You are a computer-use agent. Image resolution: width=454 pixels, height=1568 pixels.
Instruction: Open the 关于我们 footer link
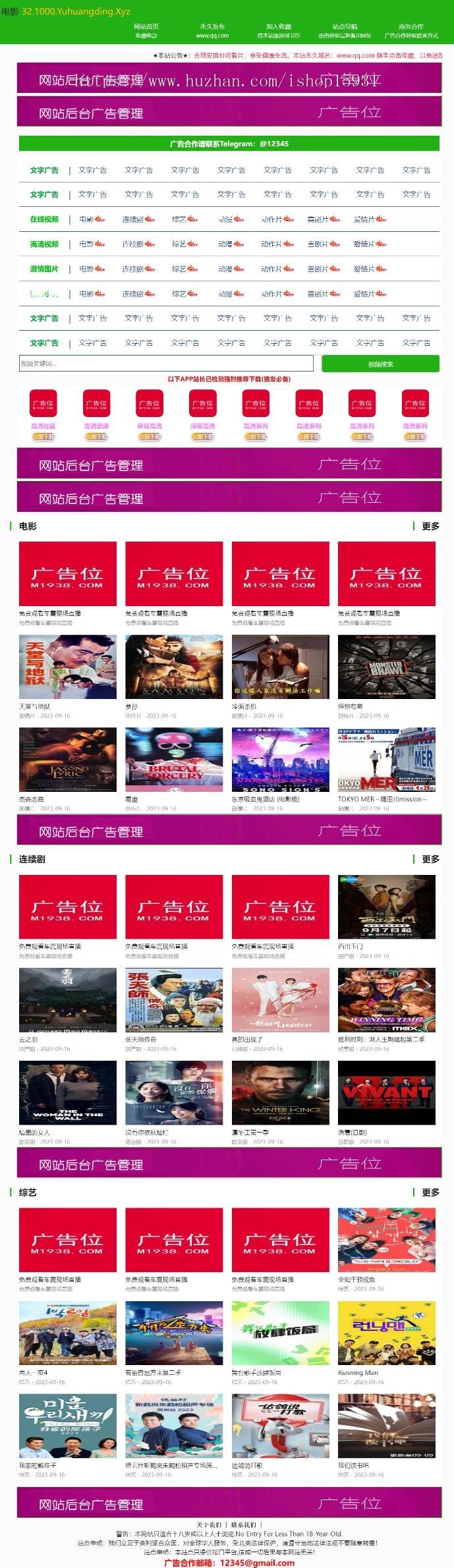coord(209,1525)
